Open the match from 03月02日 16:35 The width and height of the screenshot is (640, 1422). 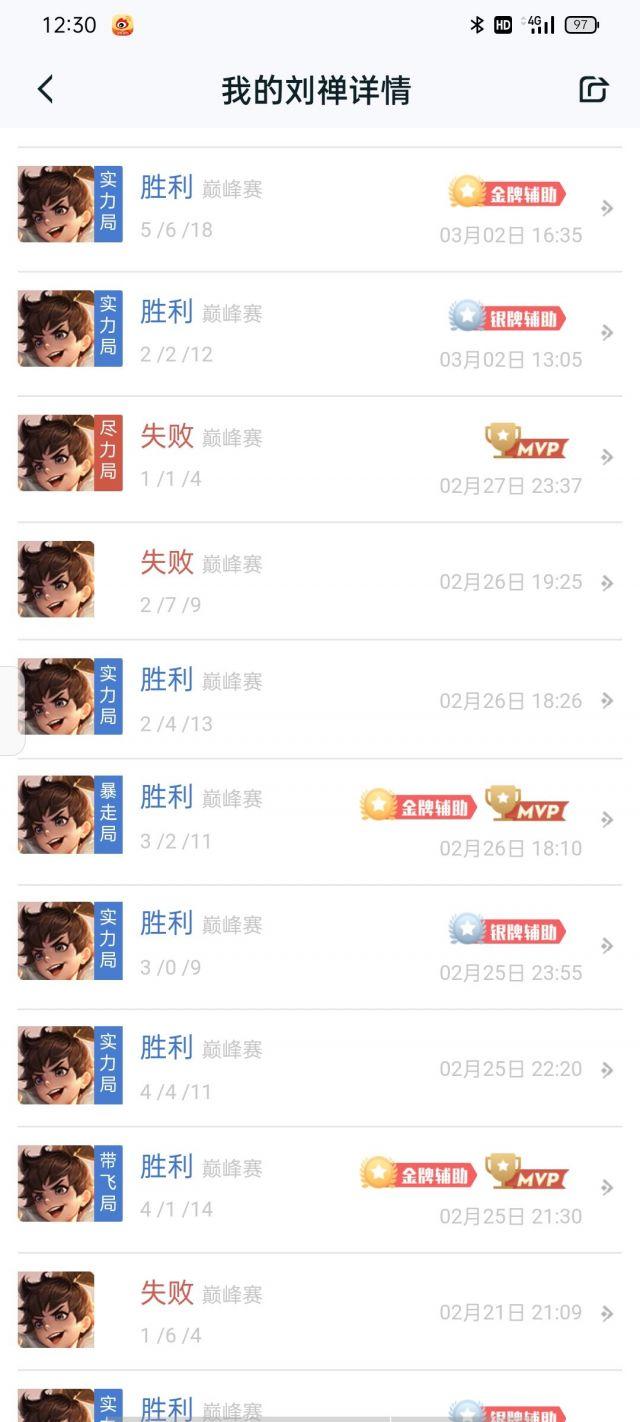click(320, 208)
